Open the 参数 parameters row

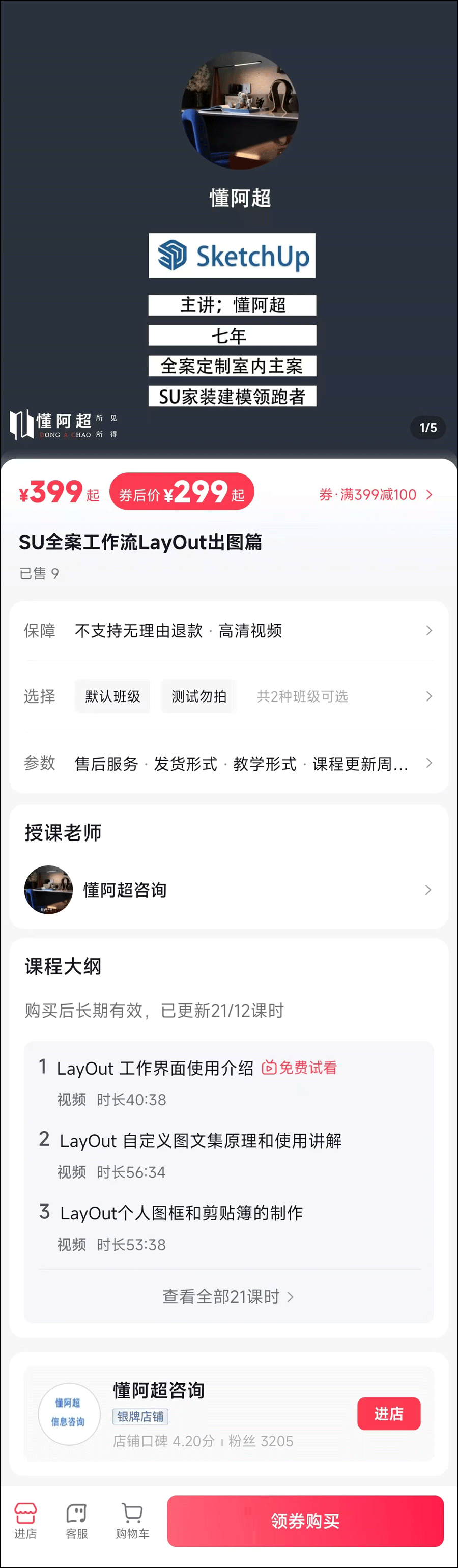[228, 763]
